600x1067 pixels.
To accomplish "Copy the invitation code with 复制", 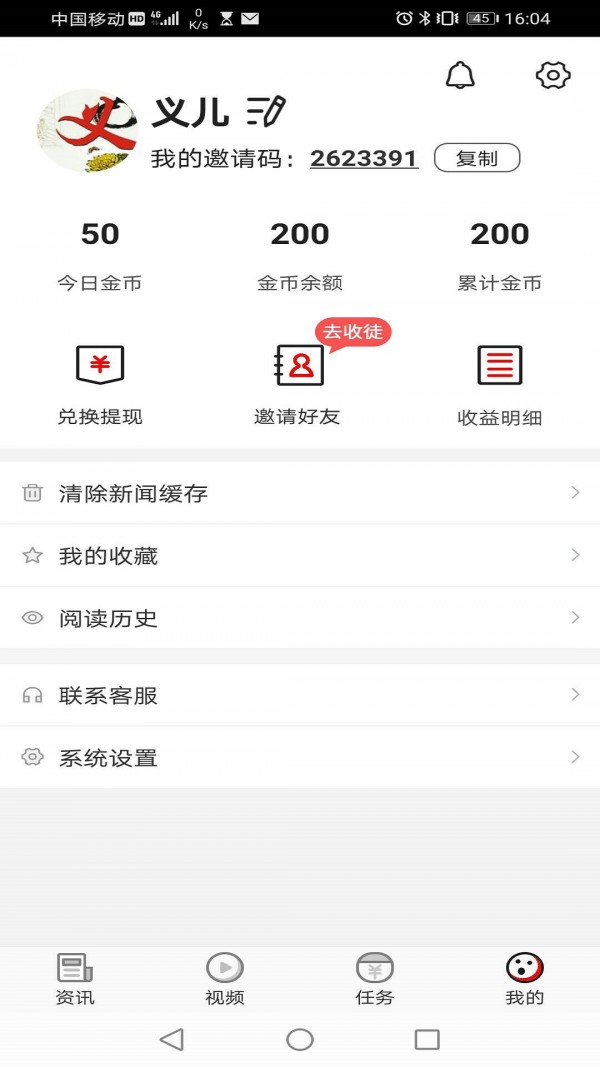I will click(x=477, y=158).
